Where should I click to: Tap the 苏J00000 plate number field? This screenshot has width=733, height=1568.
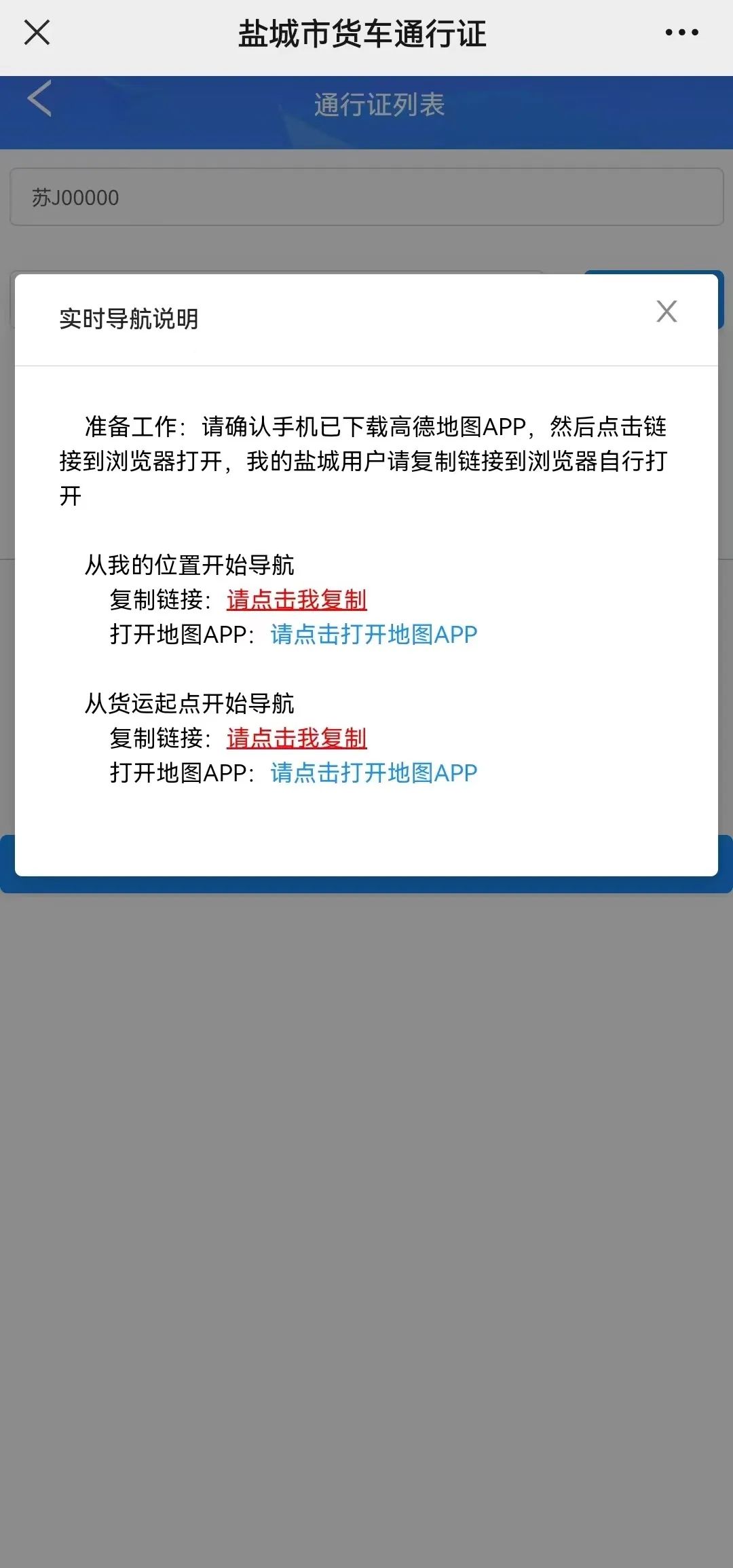click(366, 198)
